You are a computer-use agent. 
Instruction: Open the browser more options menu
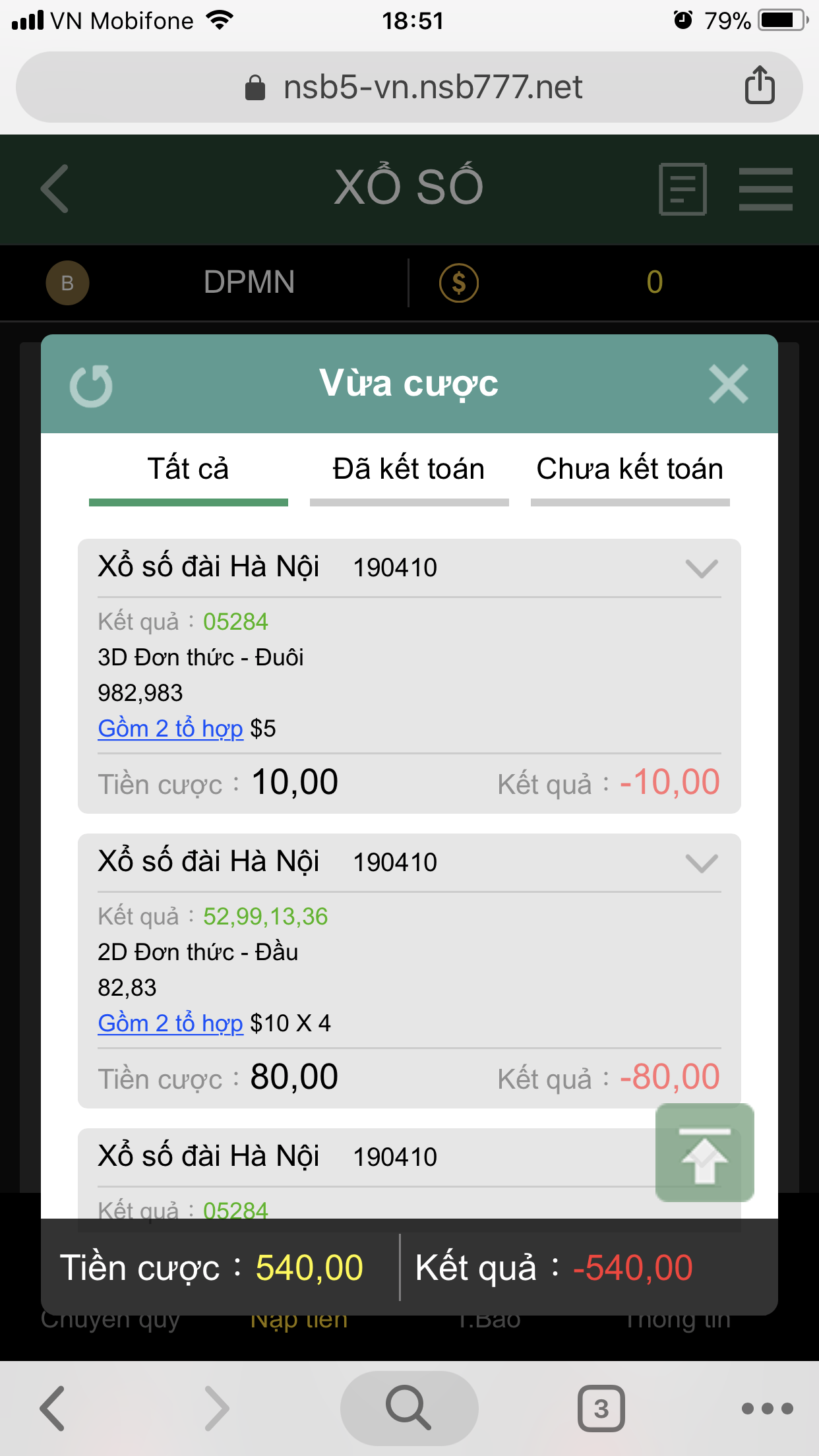[767, 1409]
